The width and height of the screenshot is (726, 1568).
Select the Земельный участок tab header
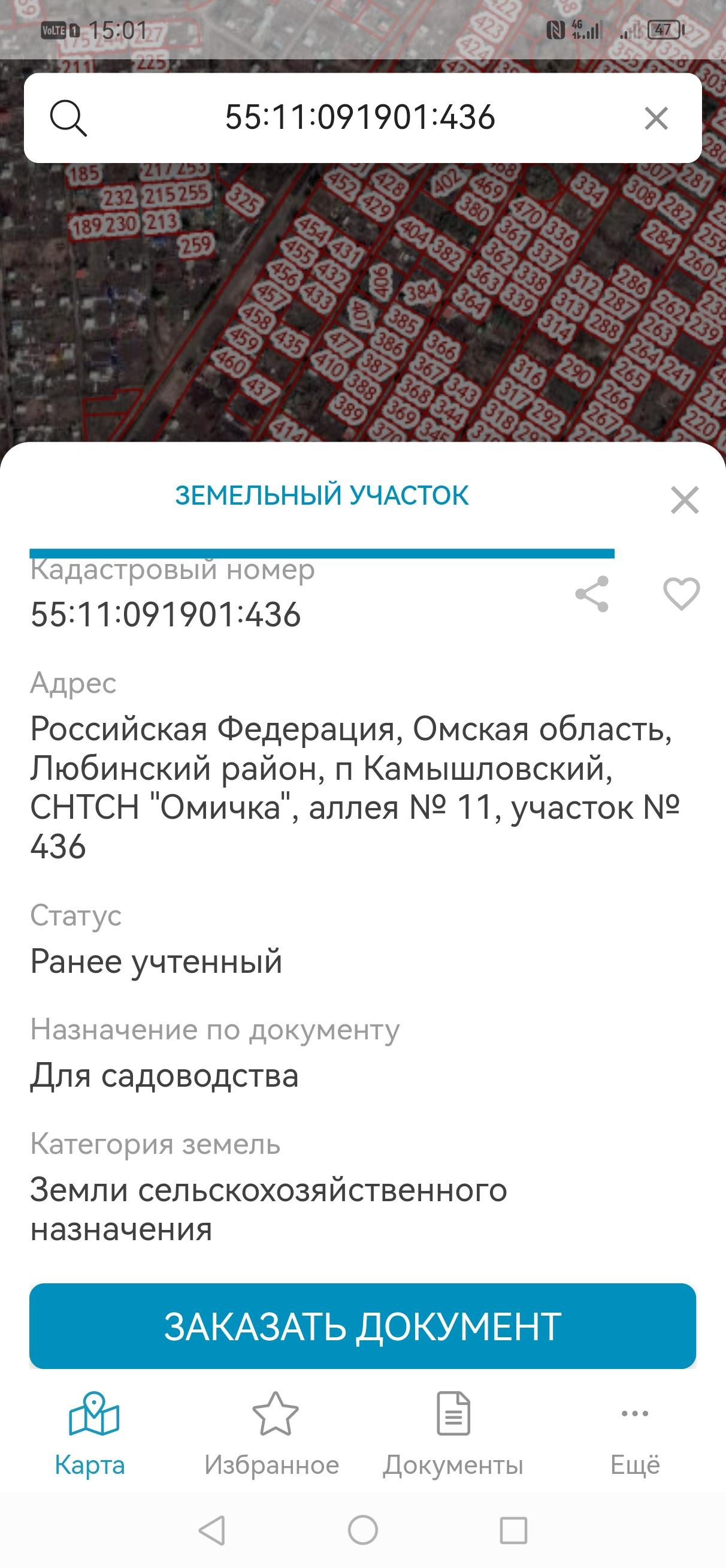coord(322,496)
